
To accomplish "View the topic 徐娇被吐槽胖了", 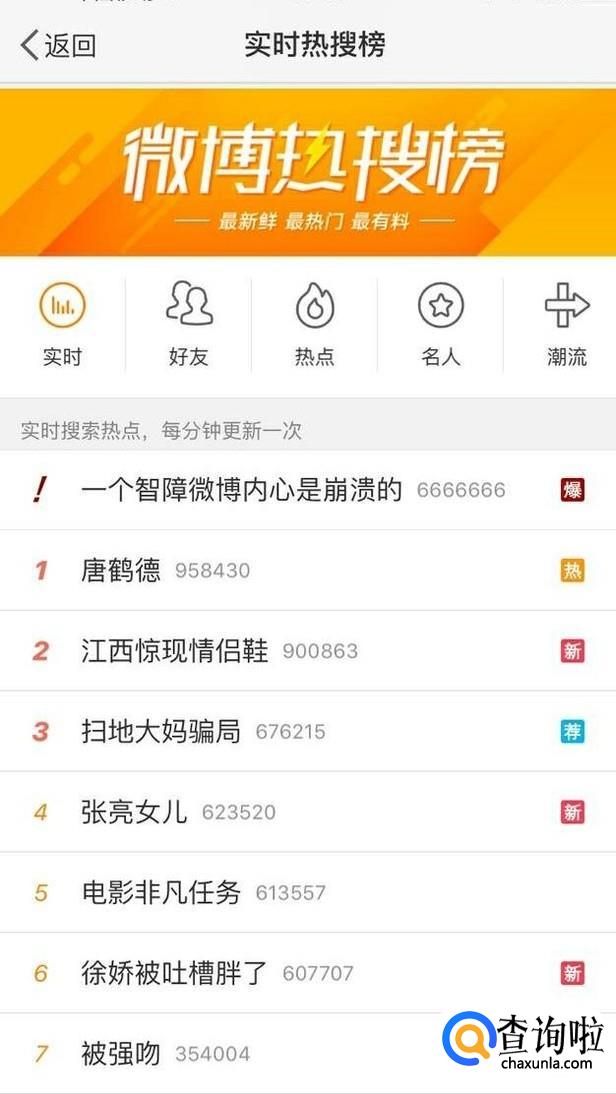I will (x=175, y=973).
